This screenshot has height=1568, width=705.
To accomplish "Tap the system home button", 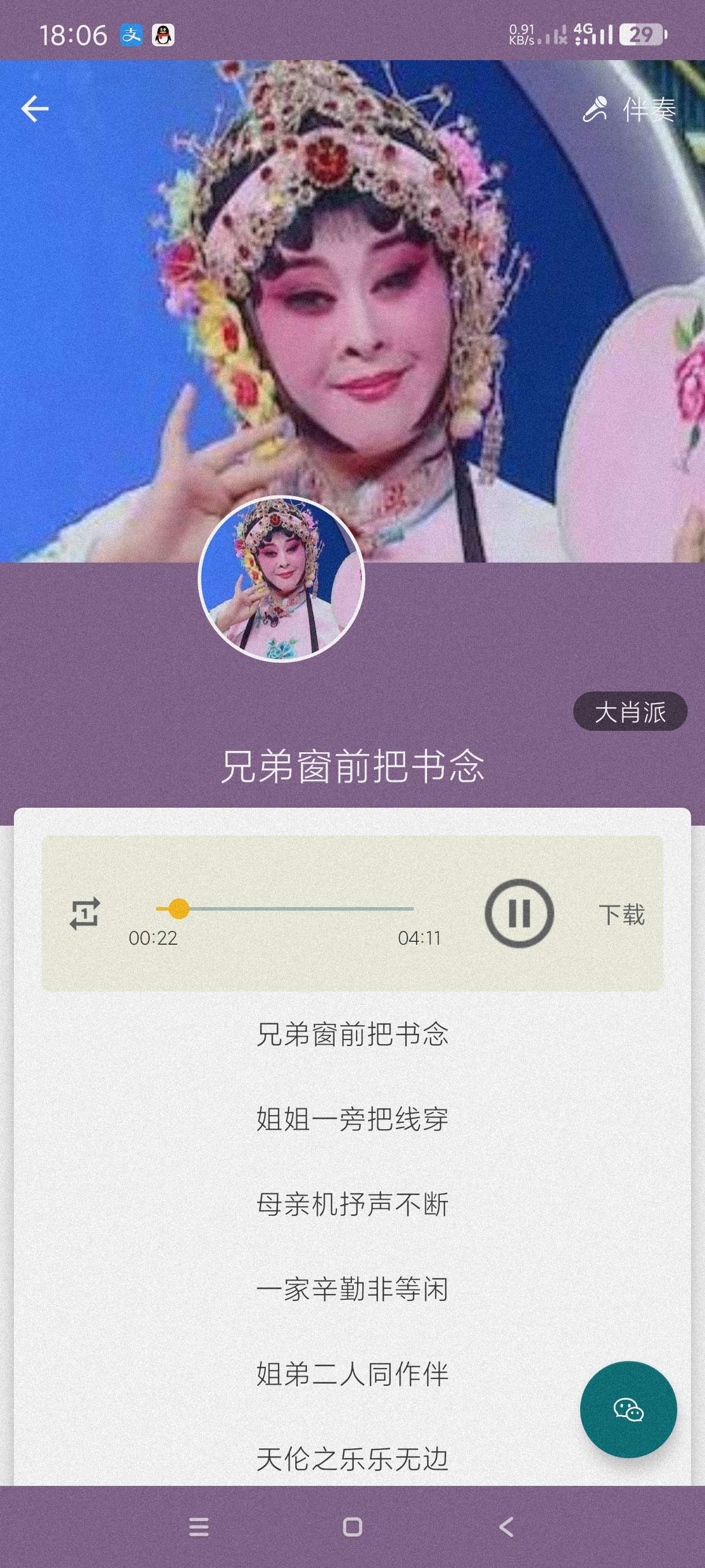I will (352, 1527).
